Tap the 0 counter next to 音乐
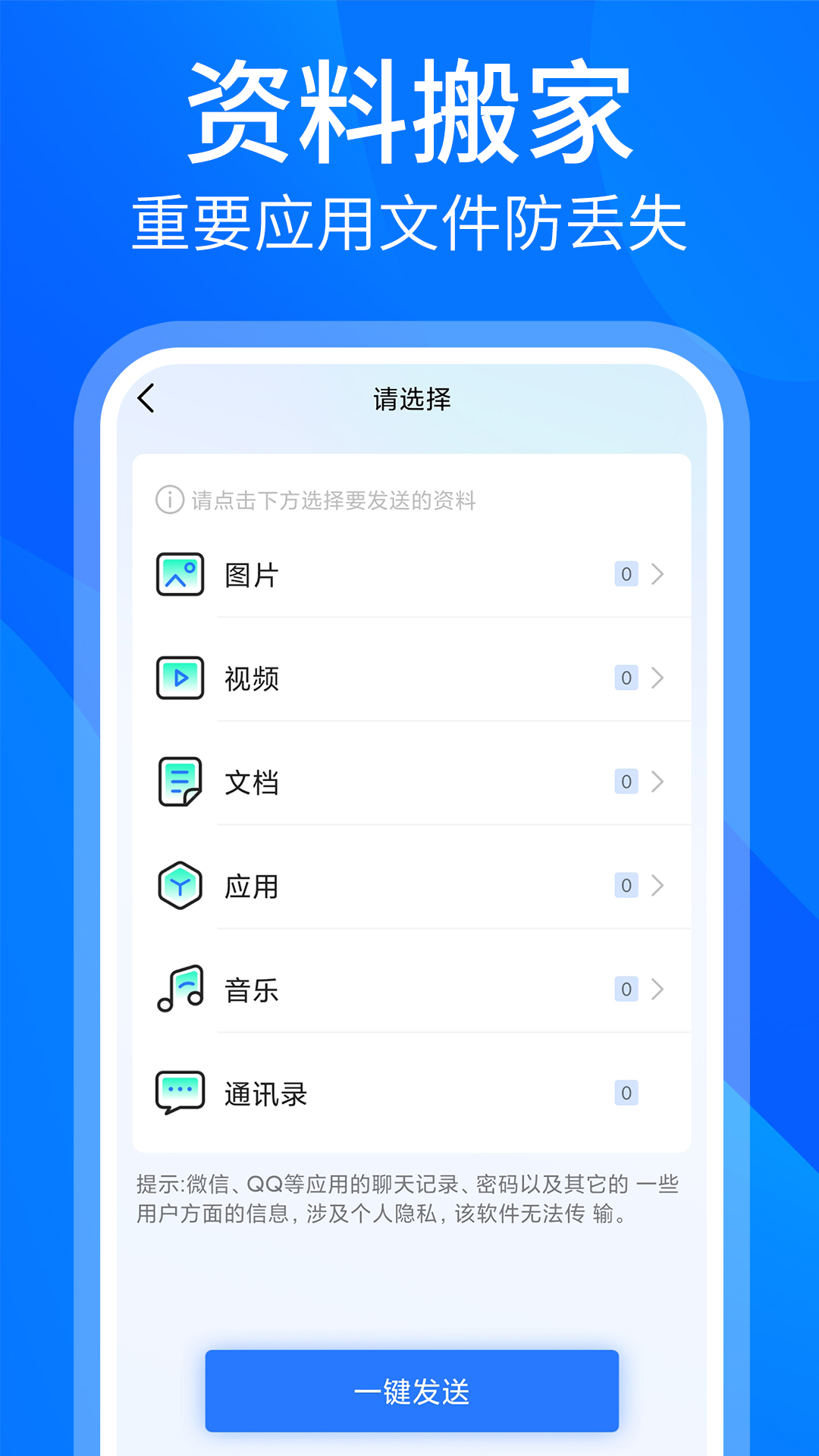Screen dimensions: 819x1456 click(626, 988)
